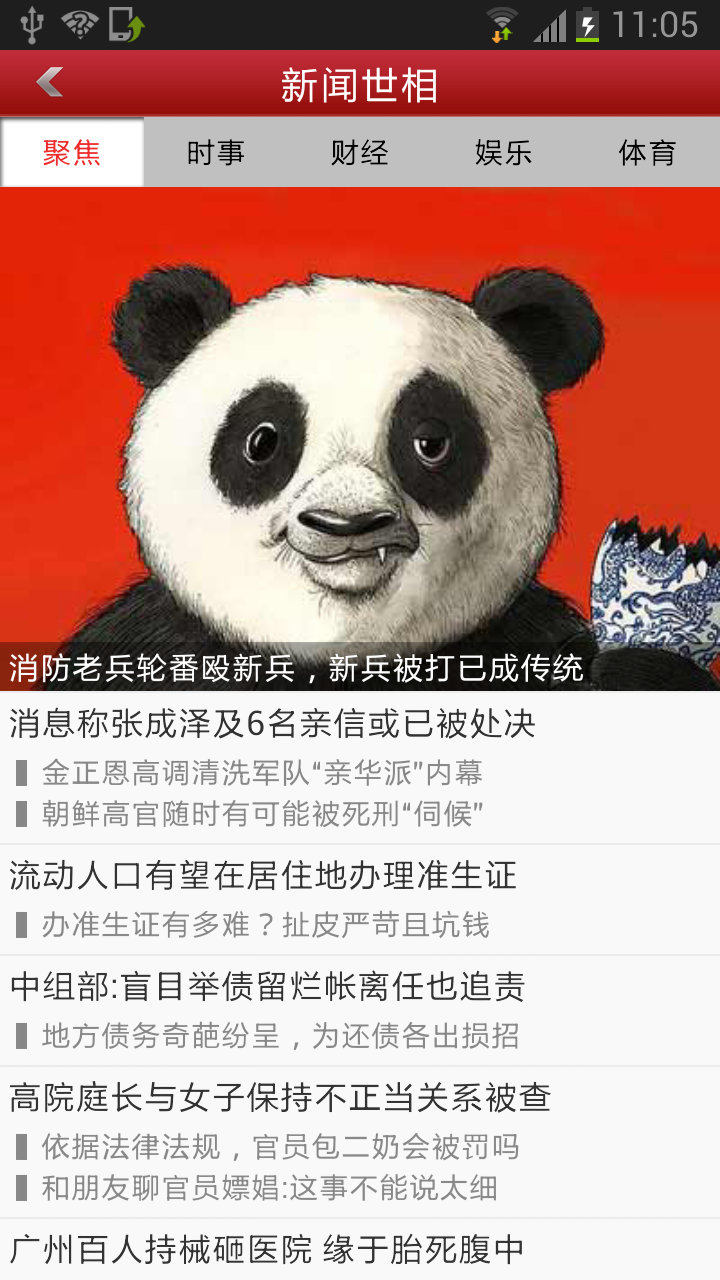Open headline 中组部:盲目举债留烂帐离任也追责

267,986
